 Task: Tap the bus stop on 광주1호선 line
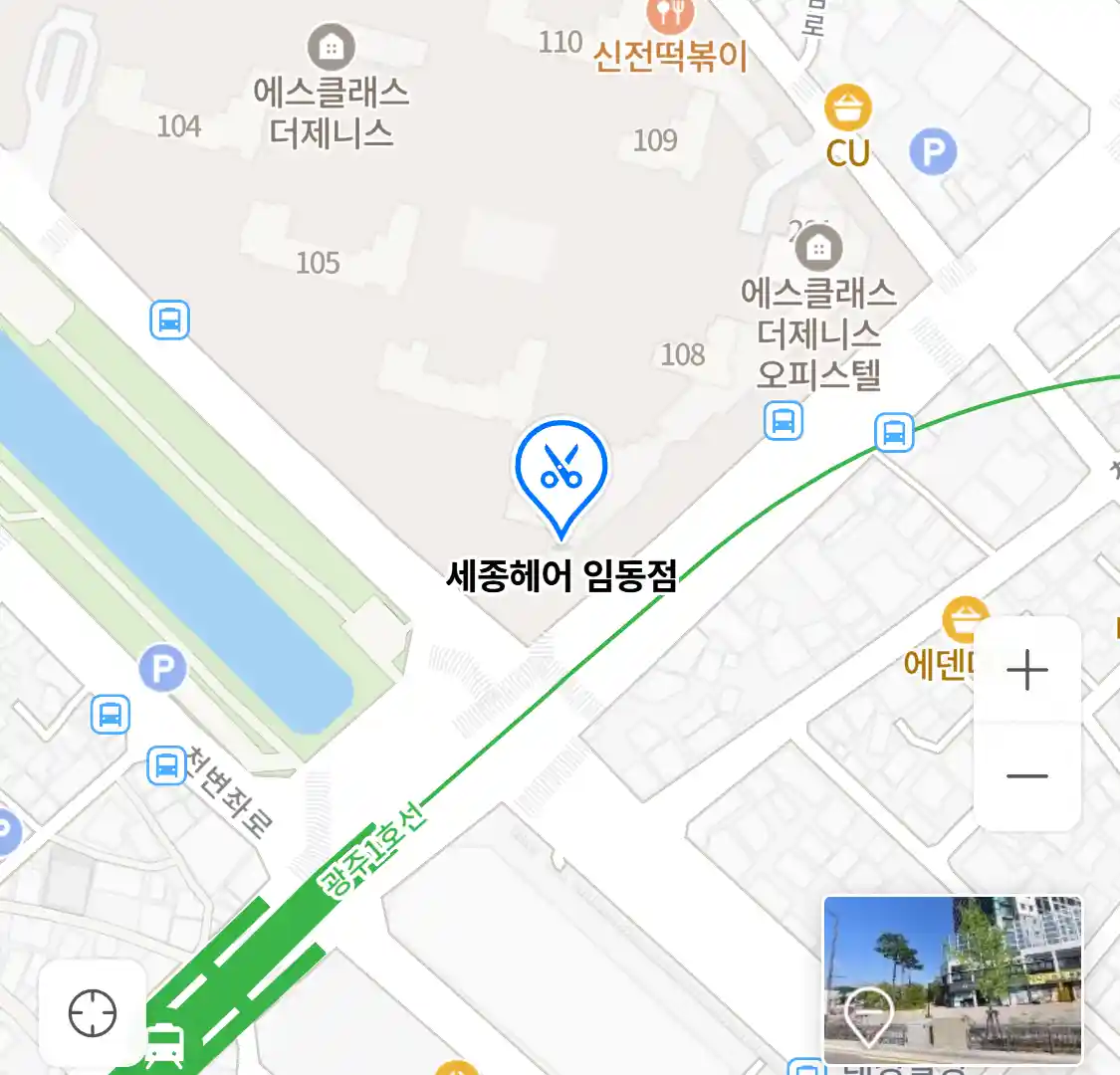(894, 433)
